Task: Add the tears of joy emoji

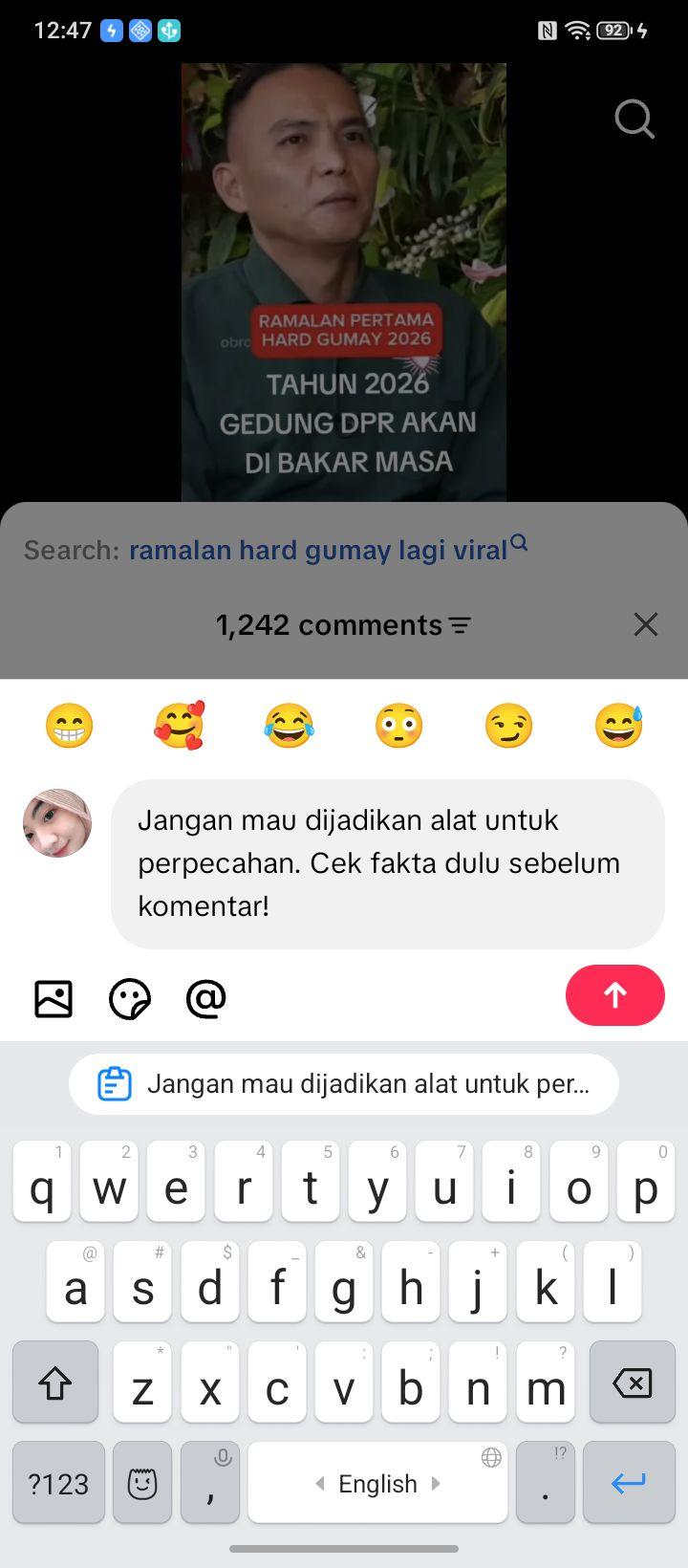Action: coord(289,725)
